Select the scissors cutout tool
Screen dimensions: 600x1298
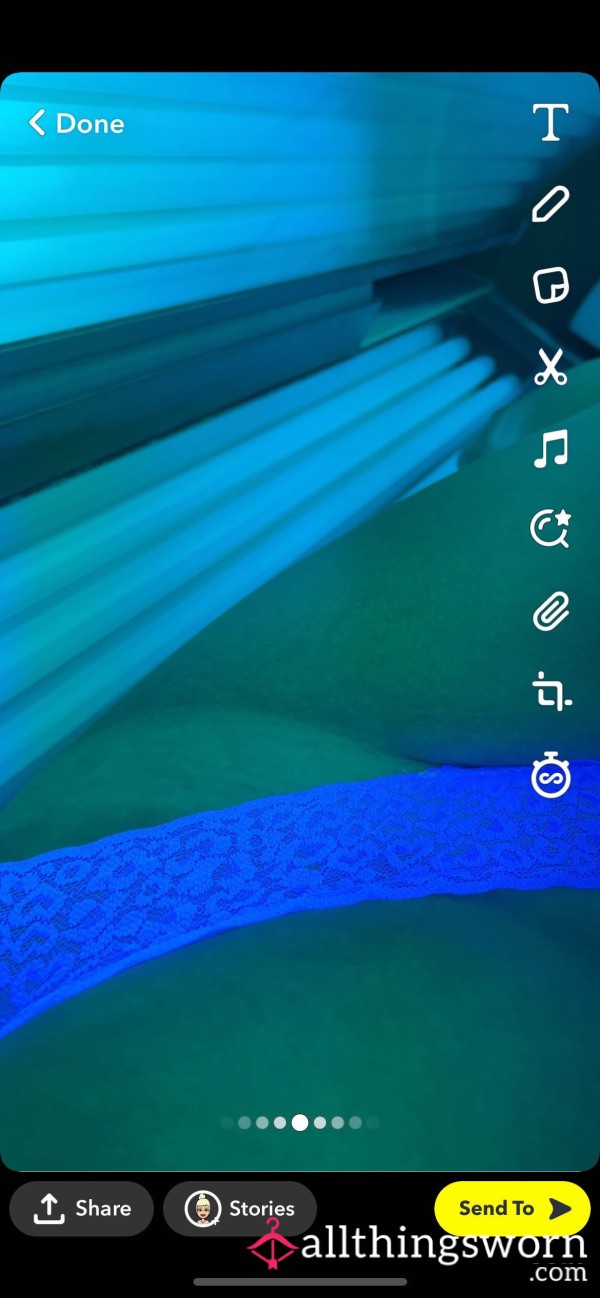point(550,367)
